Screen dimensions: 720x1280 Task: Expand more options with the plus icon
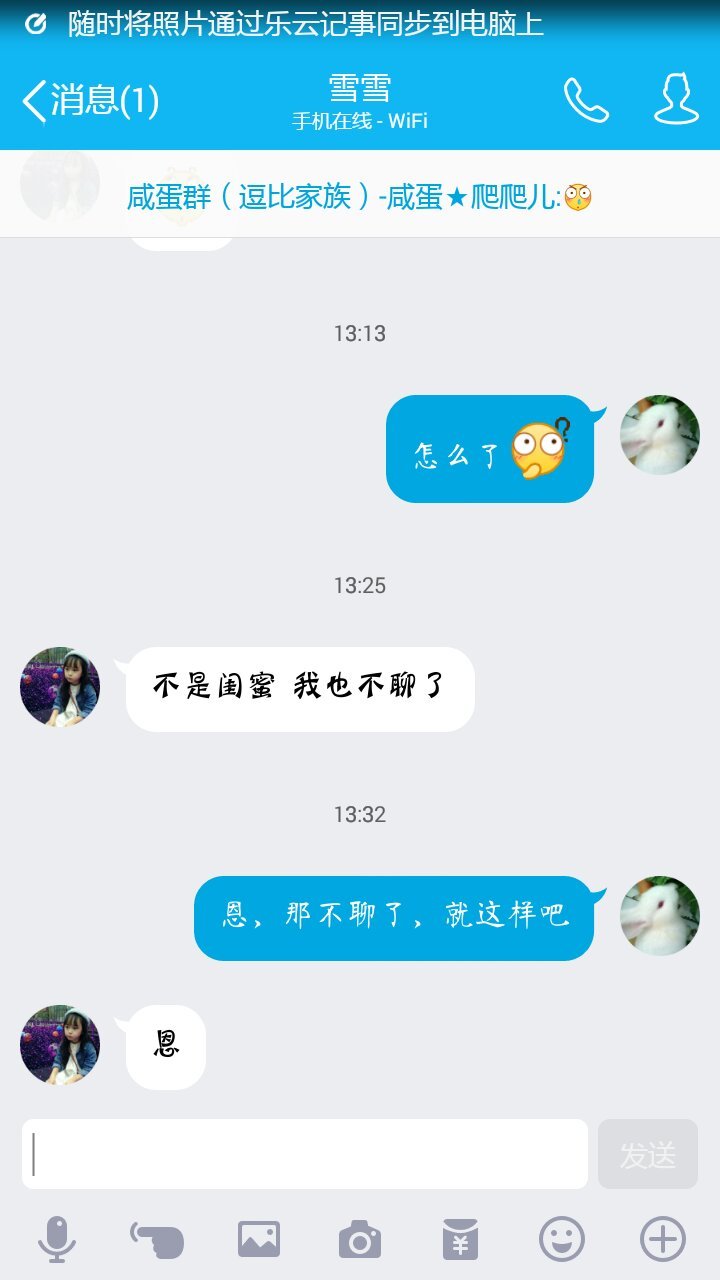663,1240
